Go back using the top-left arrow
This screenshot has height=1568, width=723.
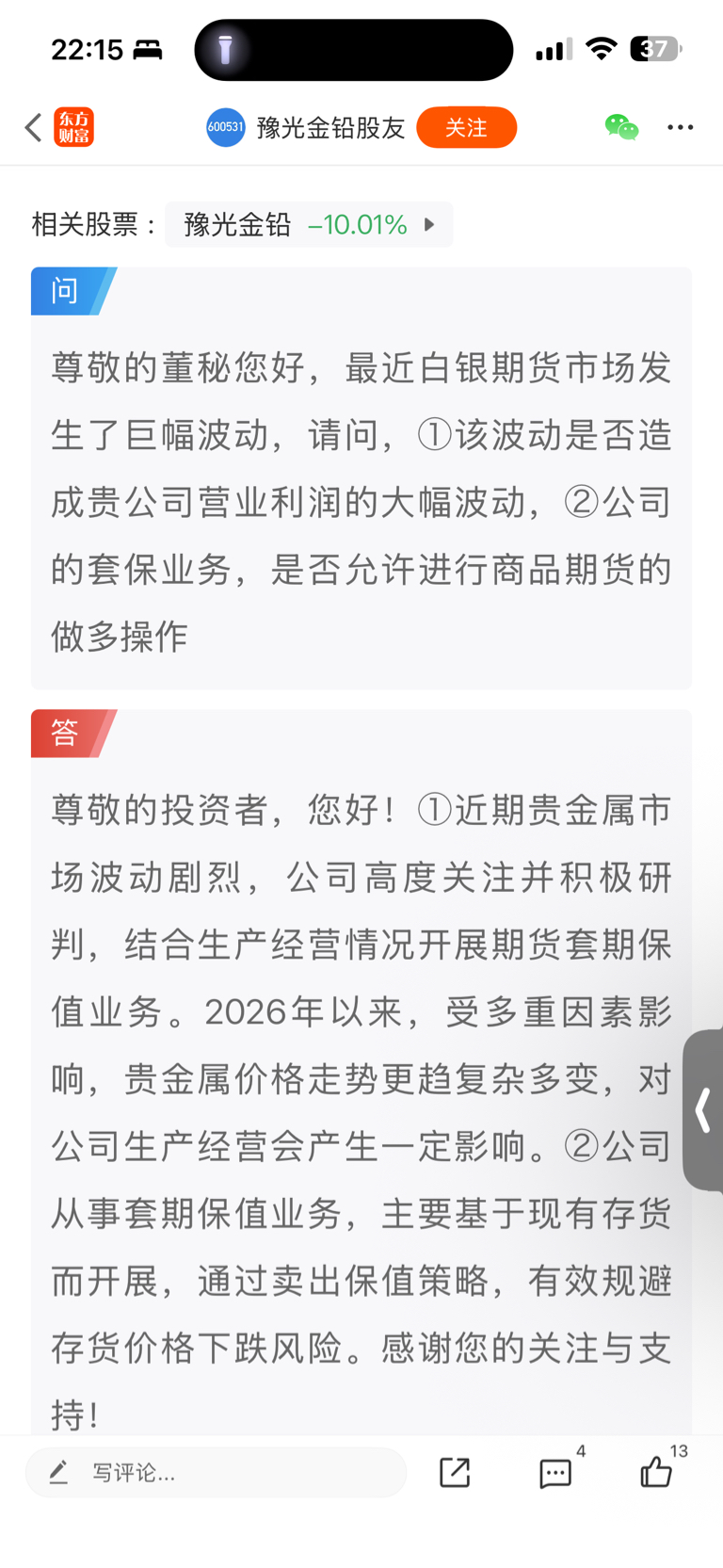click(34, 127)
